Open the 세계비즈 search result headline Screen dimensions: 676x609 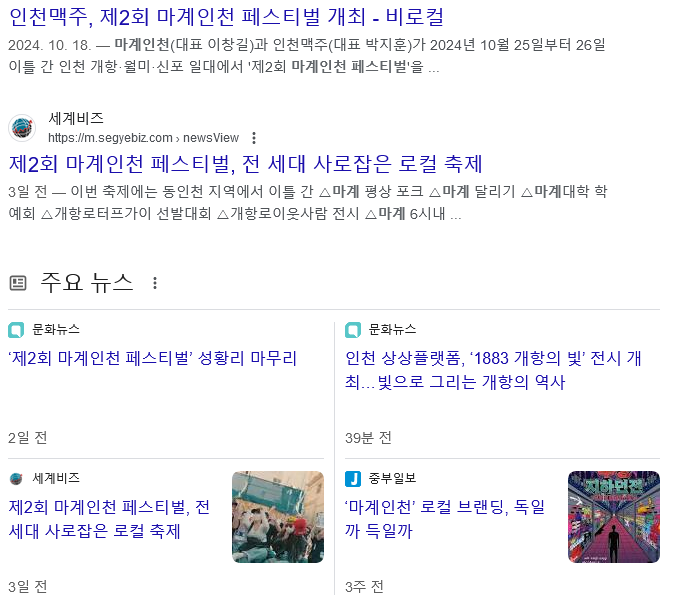coord(245,163)
